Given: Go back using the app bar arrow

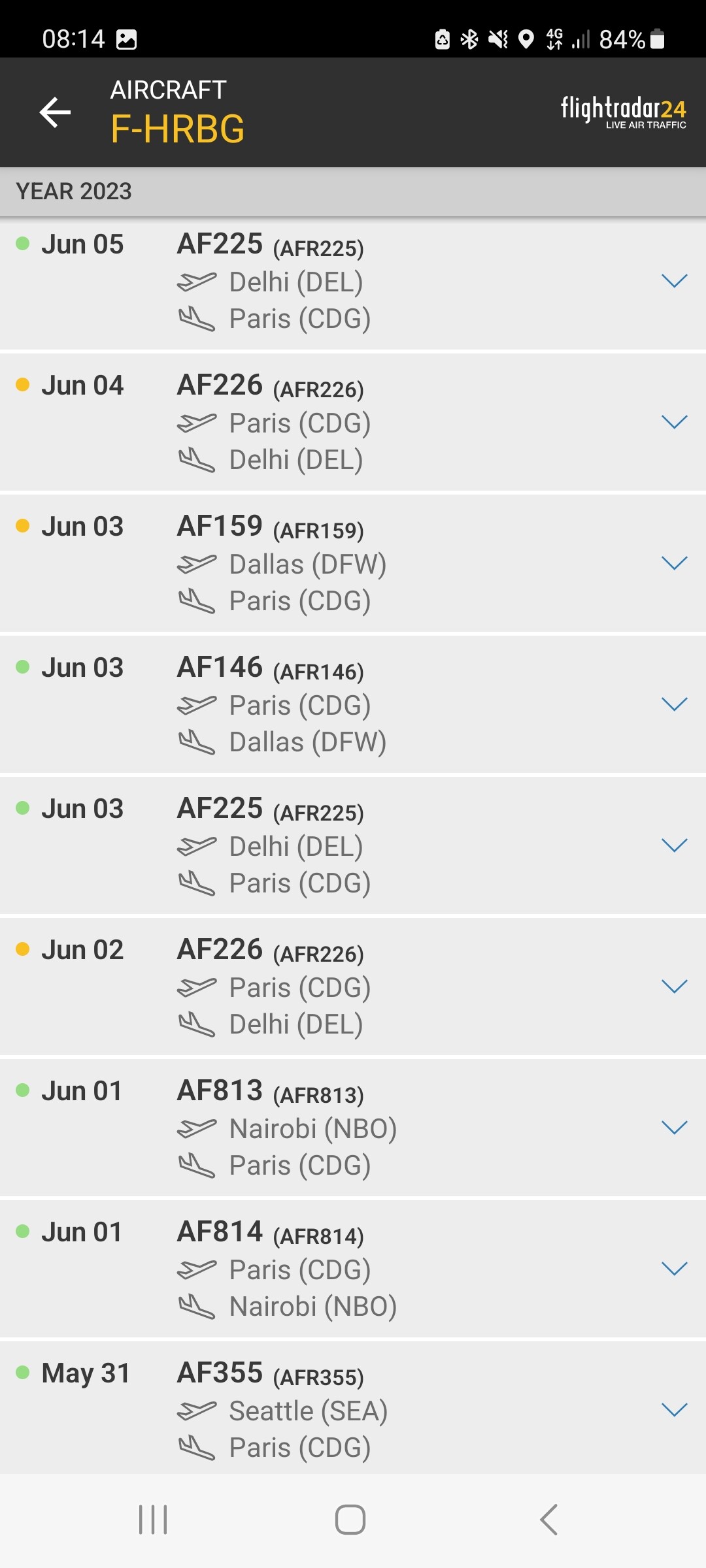Looking at the screenshot, I should point(55,112).
